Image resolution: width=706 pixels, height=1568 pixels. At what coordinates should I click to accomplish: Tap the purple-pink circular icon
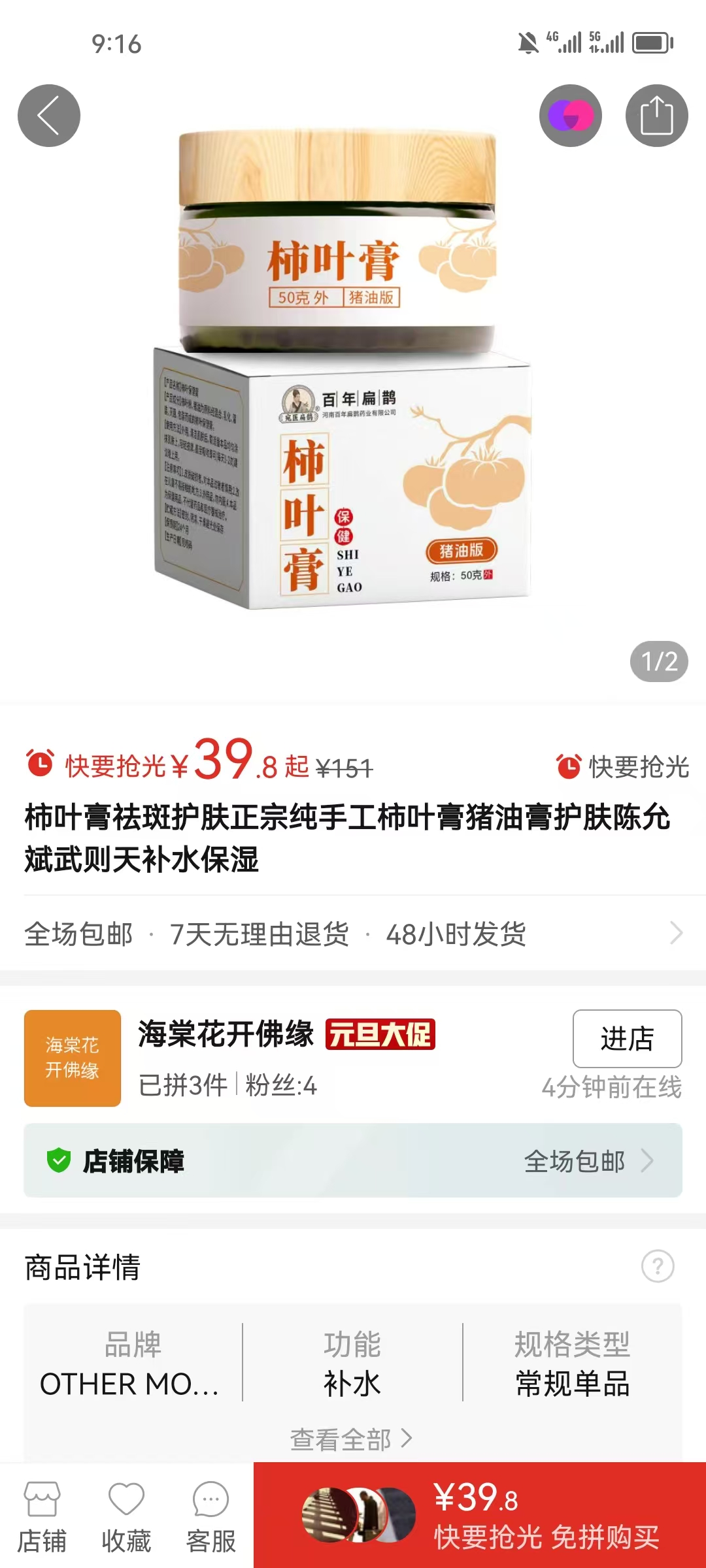pos(570,116)
